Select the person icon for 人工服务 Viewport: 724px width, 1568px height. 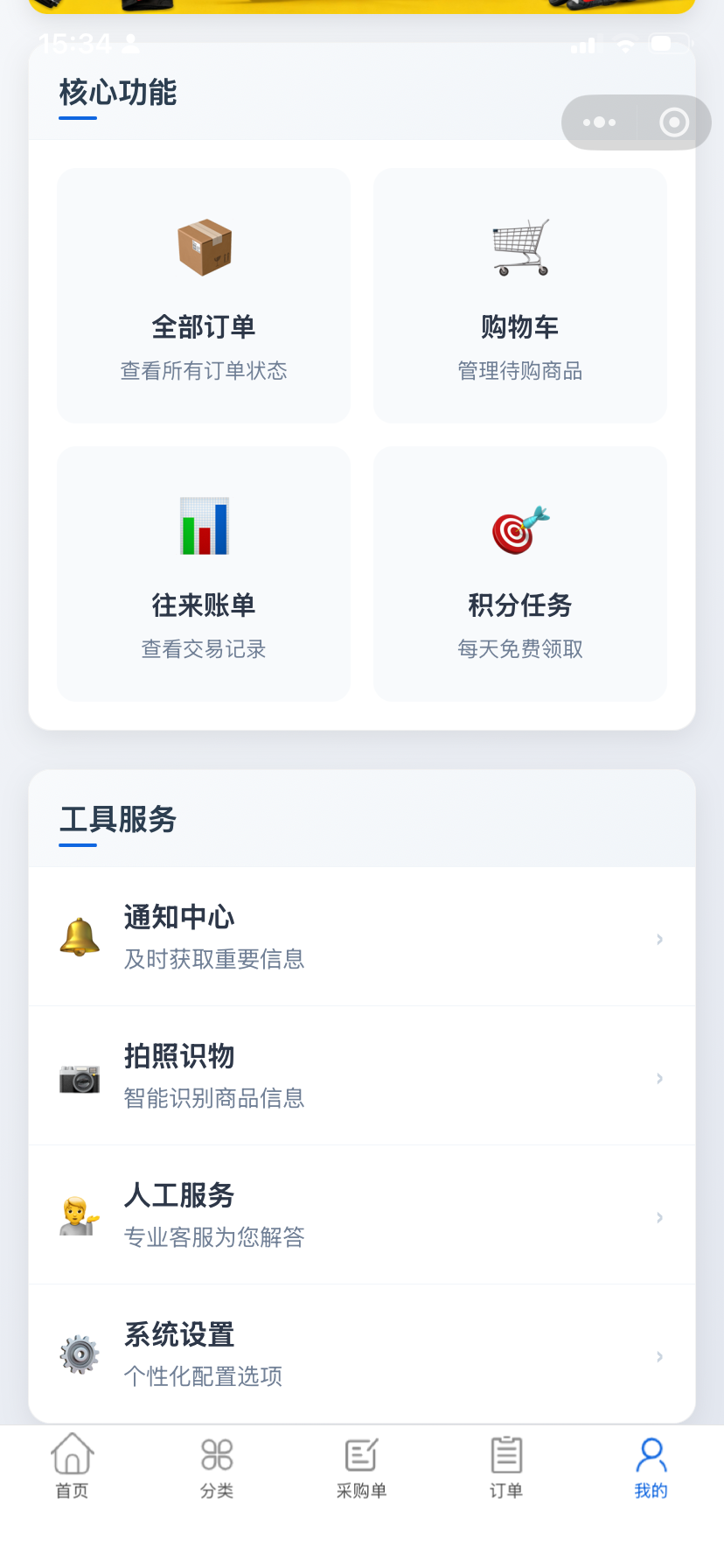[79, 1216]
